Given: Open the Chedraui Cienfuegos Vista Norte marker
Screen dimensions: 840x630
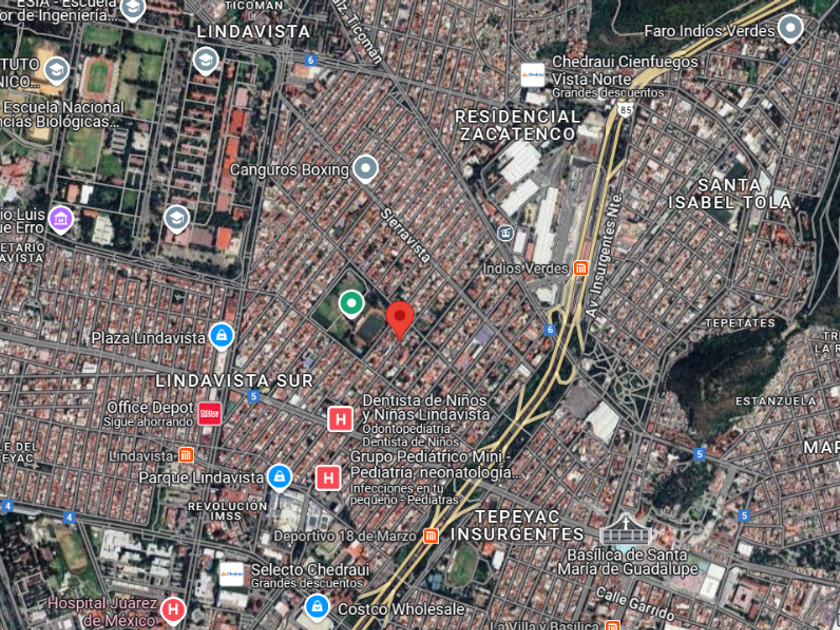Looking at the screenshot, I should click(x=532, y=76).
